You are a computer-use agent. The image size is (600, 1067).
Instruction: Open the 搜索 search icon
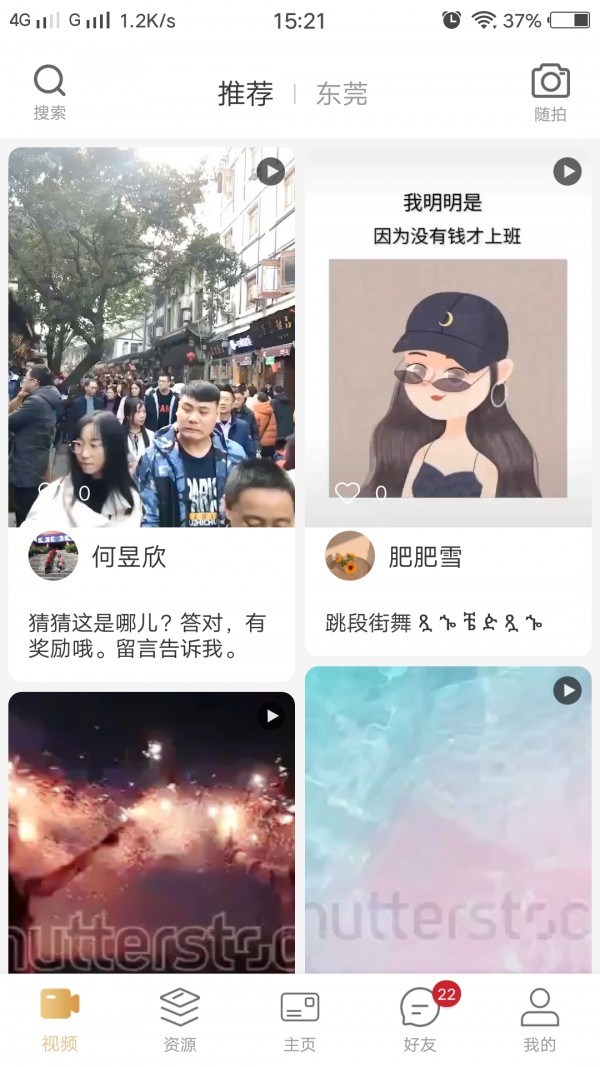pos(49,92)
